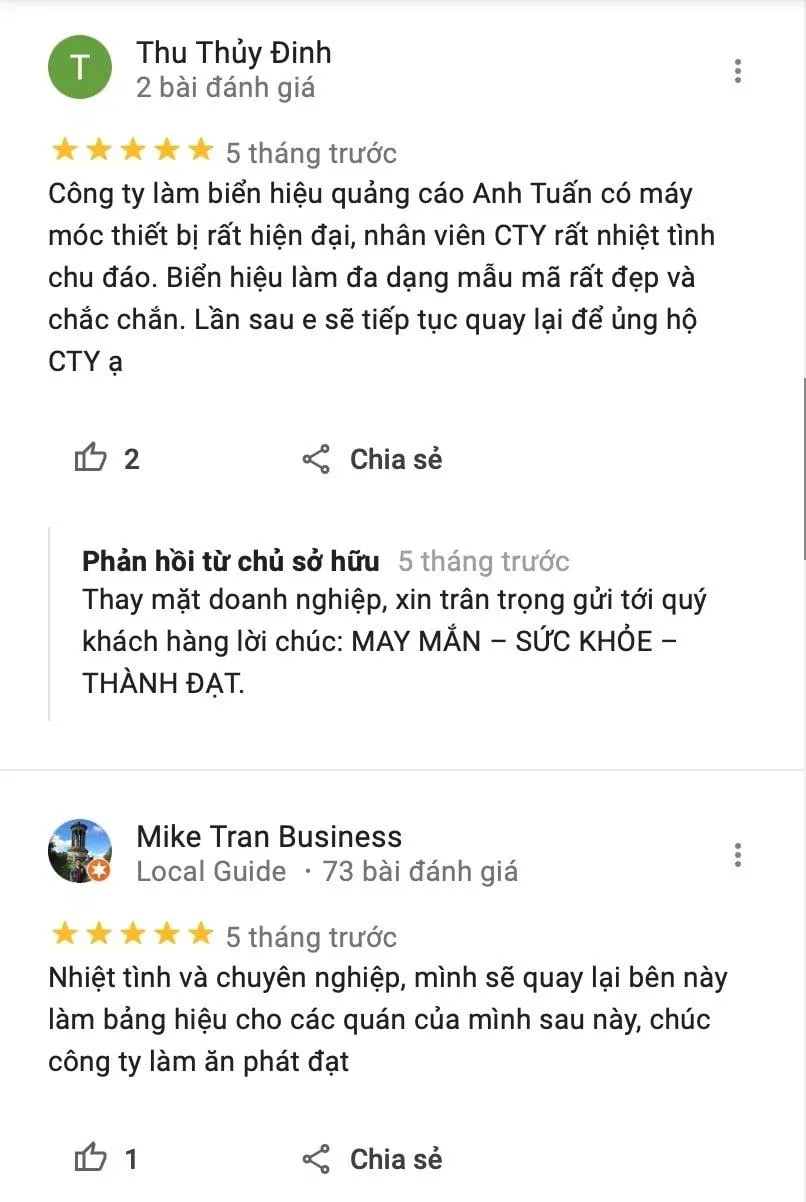806x1202 pixels.
Task: Click the thumbs-up icon on Thu Thủy Đinh's review
Action: pyautogui.click(x=91, y=458)
